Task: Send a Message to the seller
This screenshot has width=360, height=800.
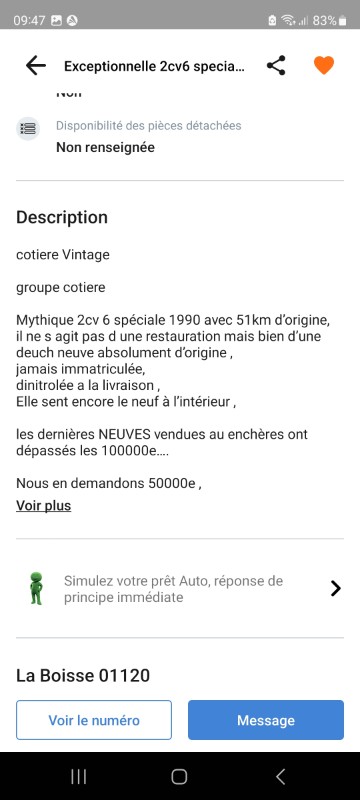Action: tap(266, 720)
